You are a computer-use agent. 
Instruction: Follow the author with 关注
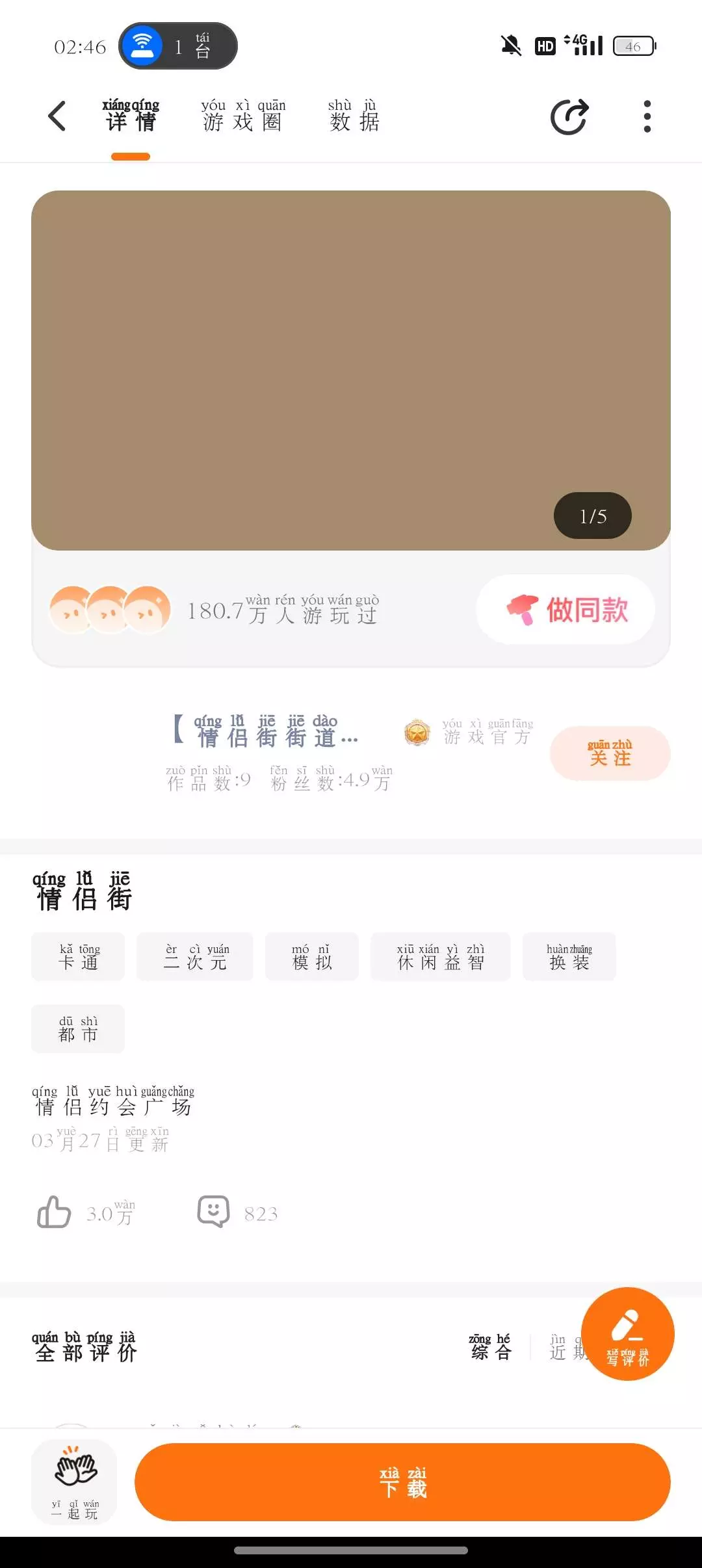tap(610, 753)
